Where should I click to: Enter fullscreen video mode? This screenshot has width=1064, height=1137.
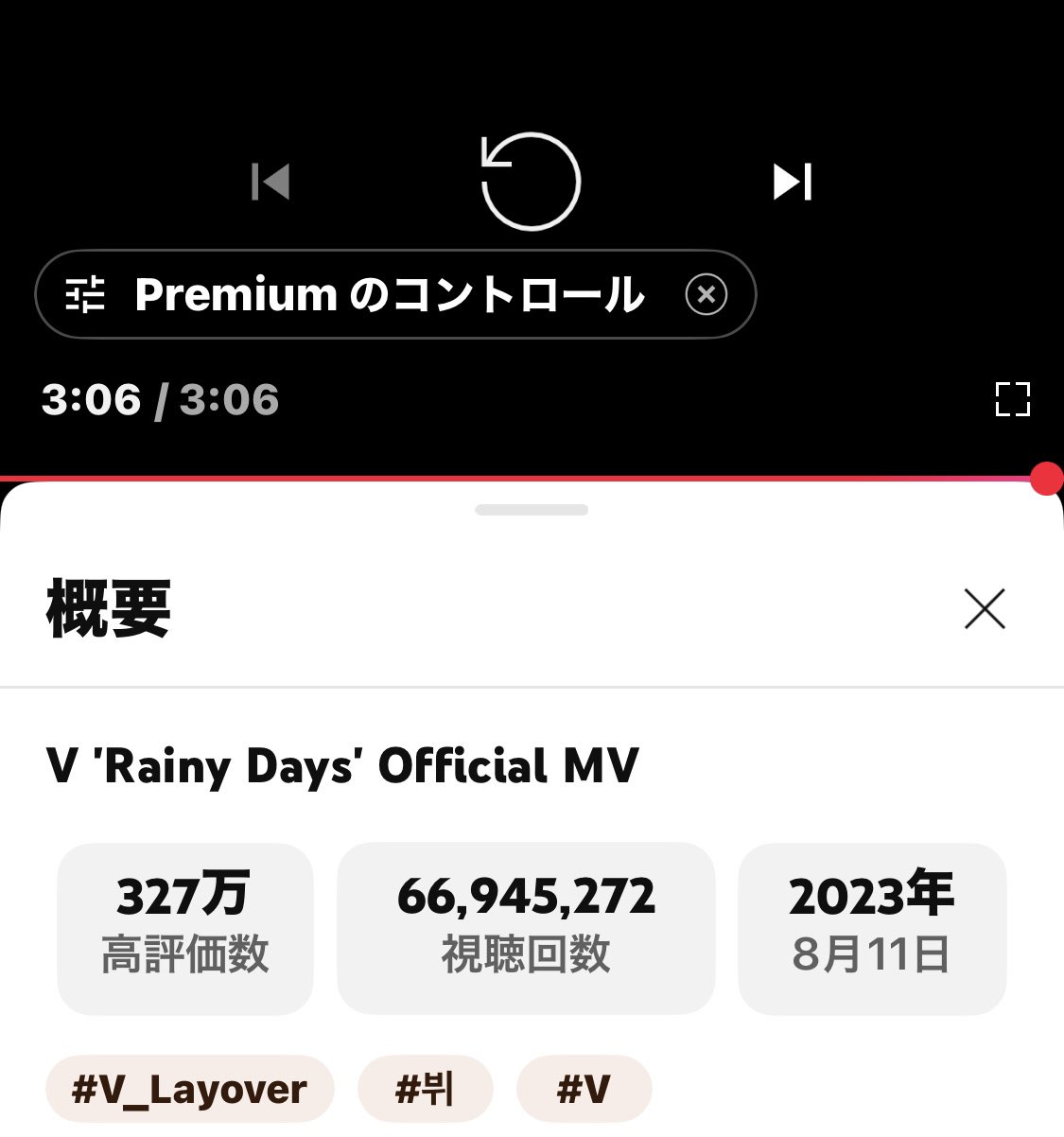click(x=1012, y=399)
